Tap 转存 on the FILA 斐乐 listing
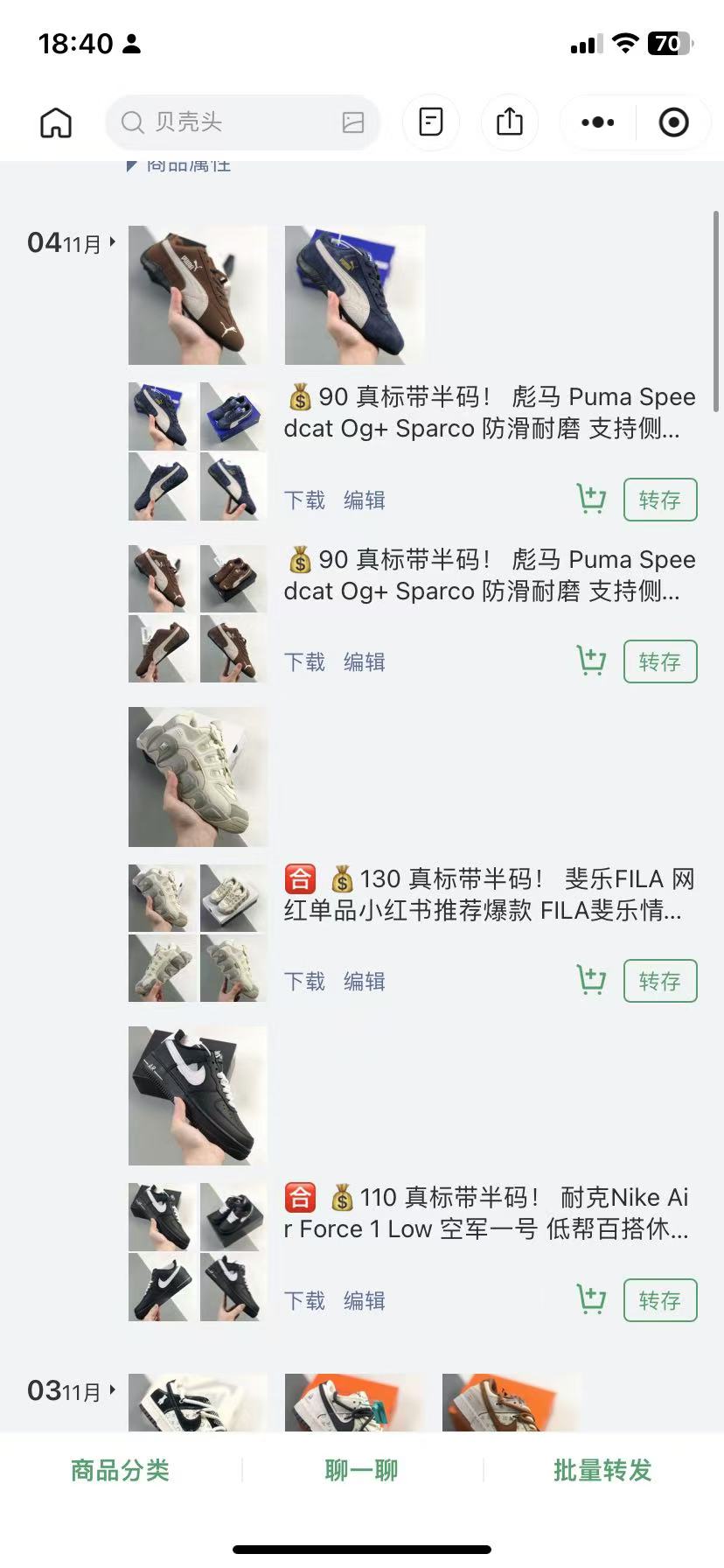724x1568 pixels. [x=659, y=981]
